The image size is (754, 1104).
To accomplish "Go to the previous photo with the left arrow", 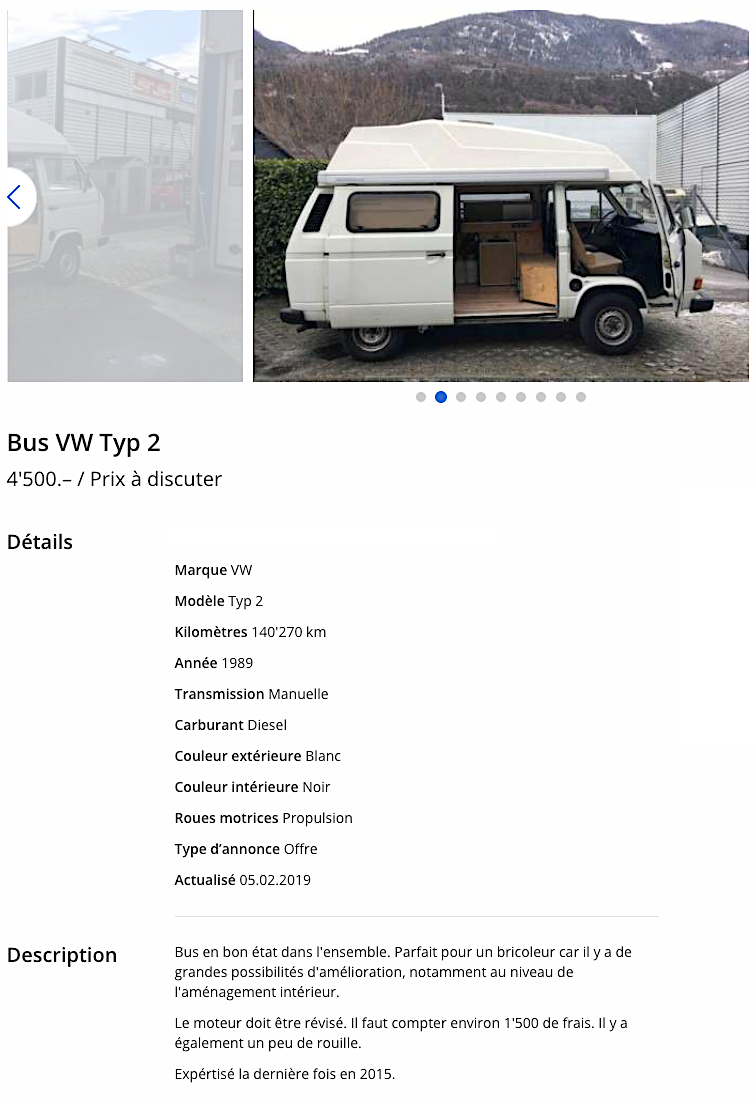I will [x=14, y=197].
